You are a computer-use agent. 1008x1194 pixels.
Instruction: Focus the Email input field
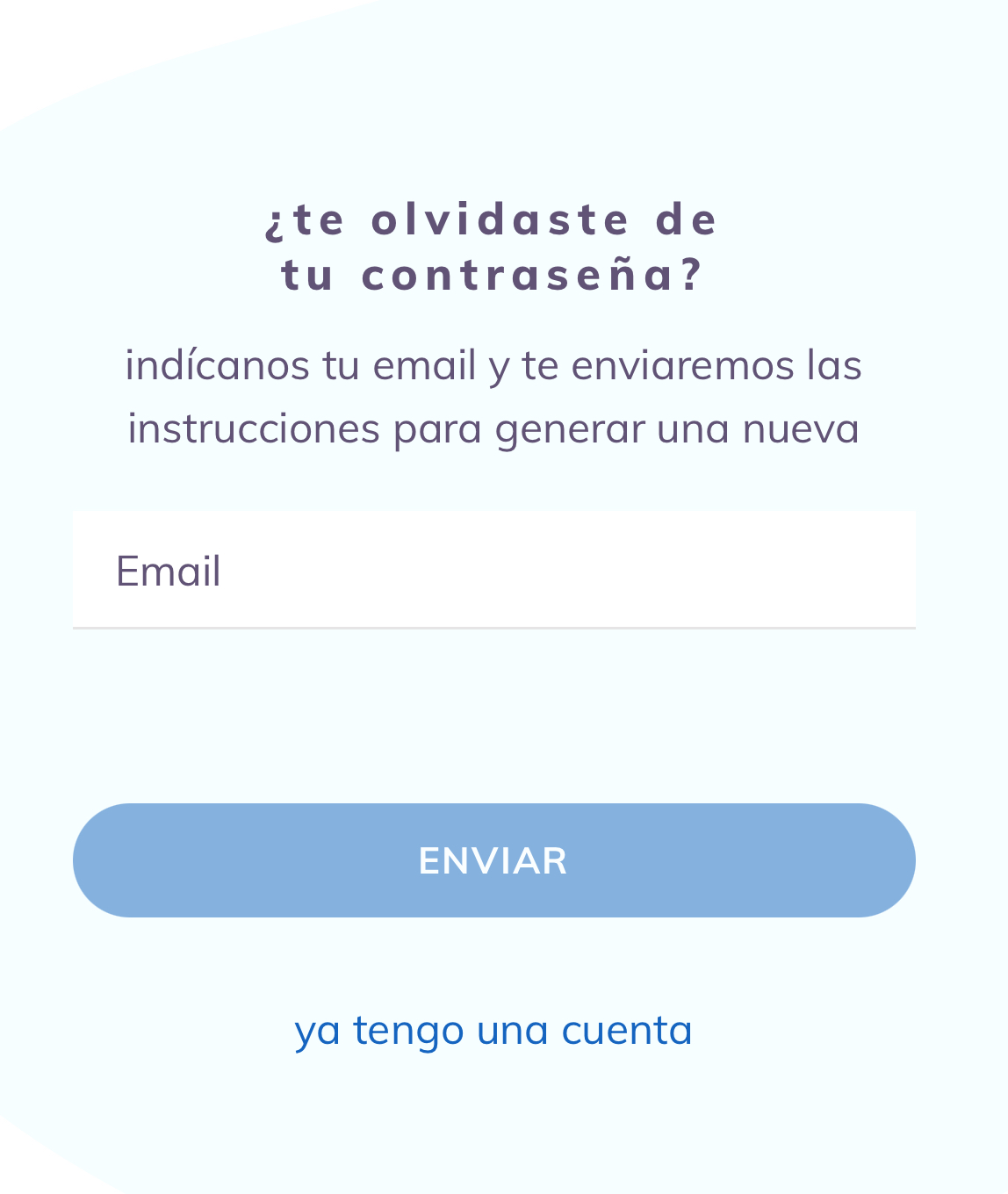493,571
